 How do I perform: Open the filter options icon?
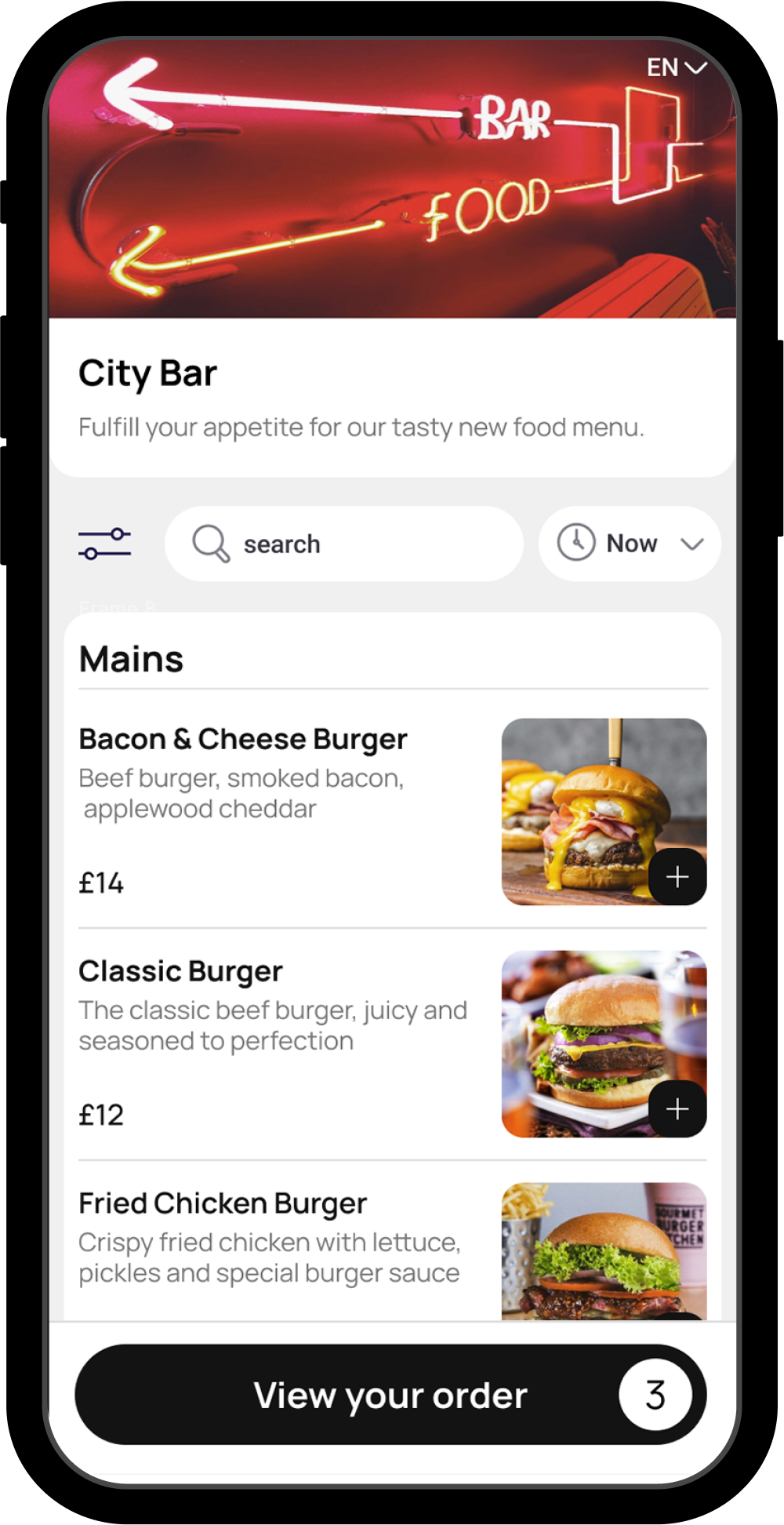coord(104,544)
